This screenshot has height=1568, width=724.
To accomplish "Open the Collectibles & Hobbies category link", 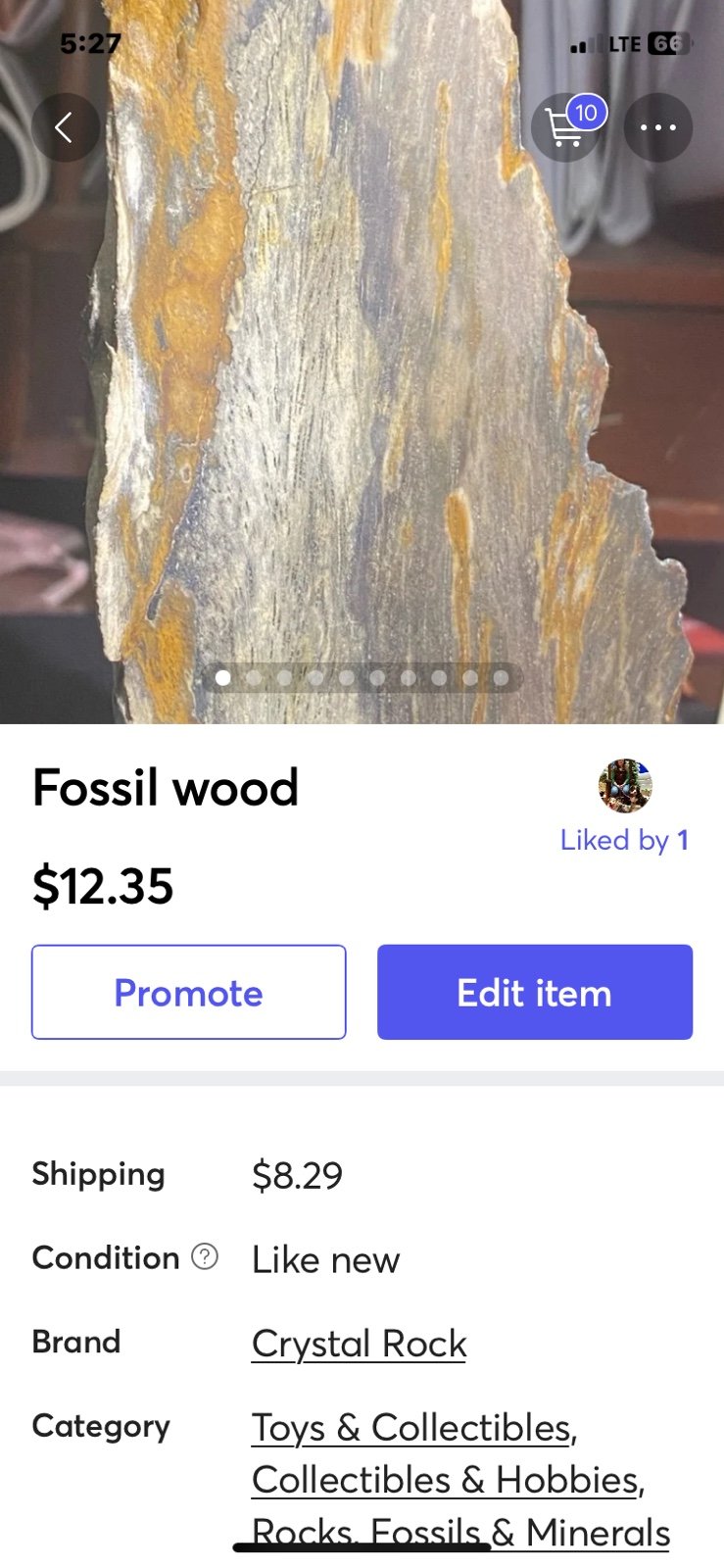I will pos(446,1480).
